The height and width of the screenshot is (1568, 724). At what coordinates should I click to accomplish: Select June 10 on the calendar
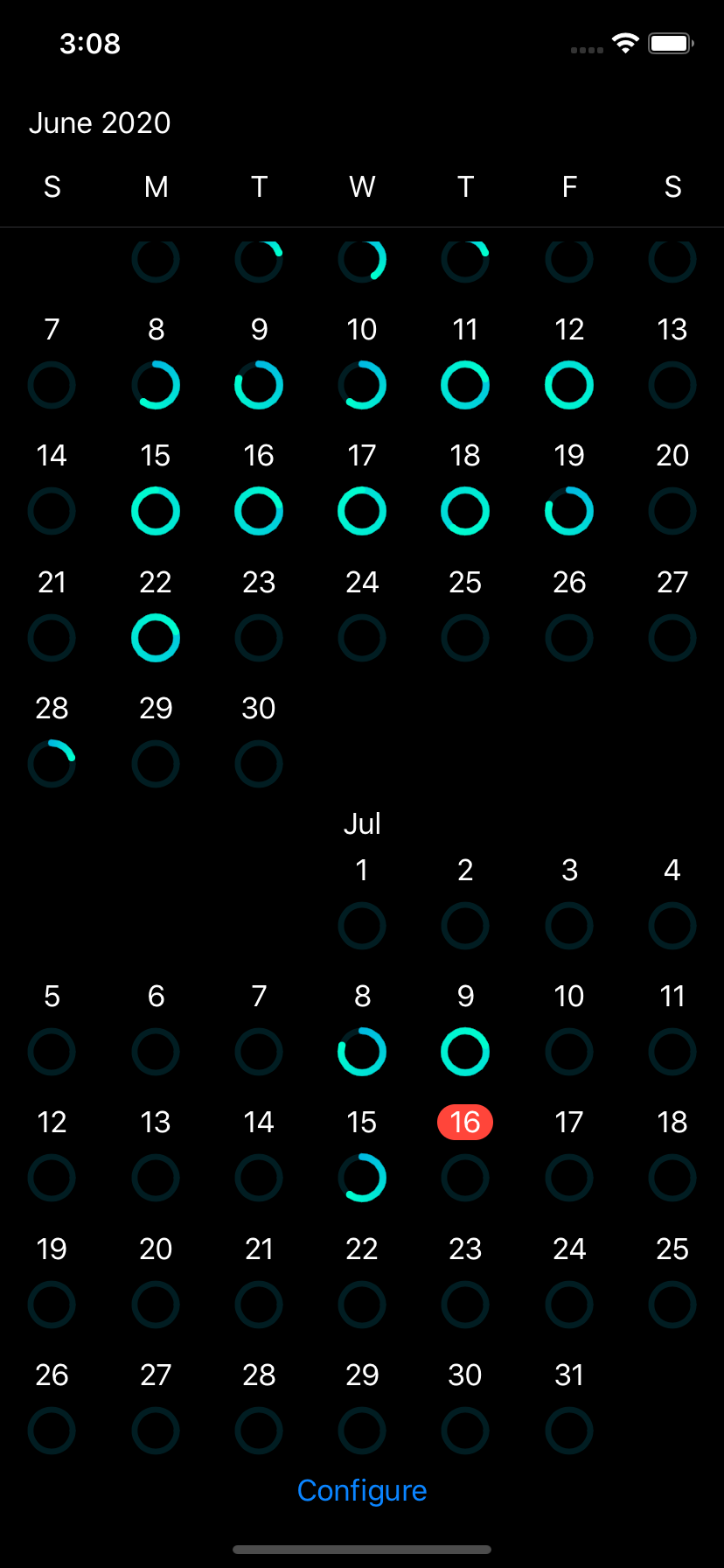pos(362,360)
